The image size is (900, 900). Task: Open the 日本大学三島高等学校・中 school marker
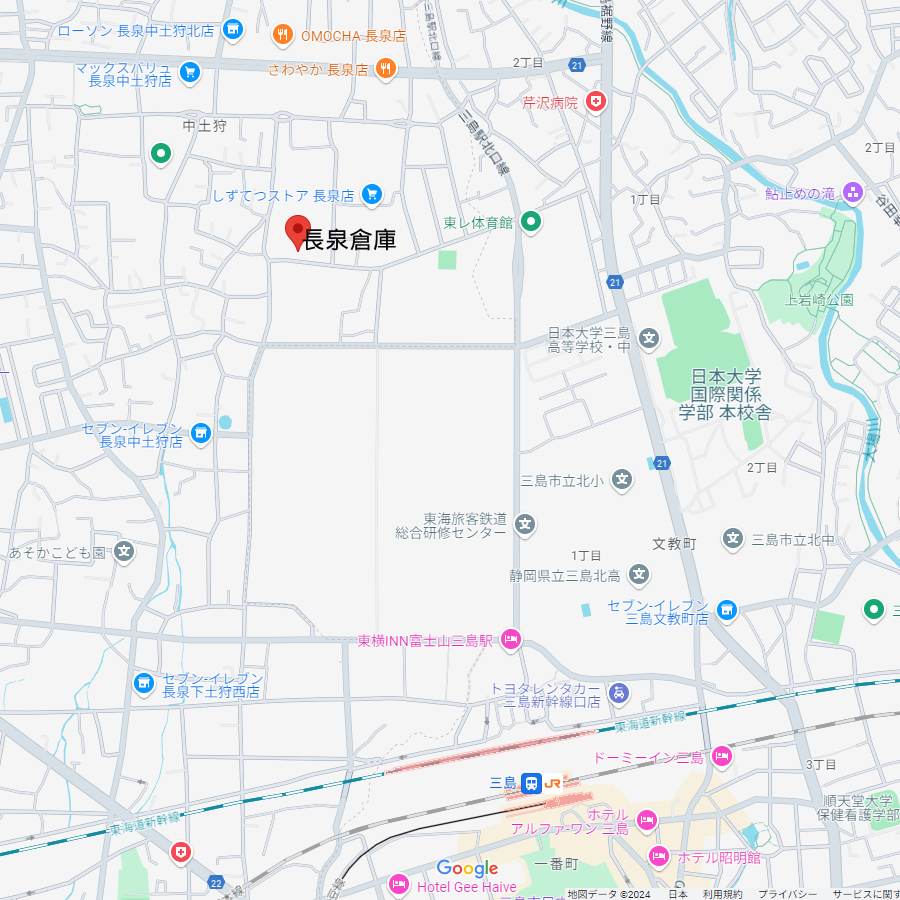(x=649, y=340)
